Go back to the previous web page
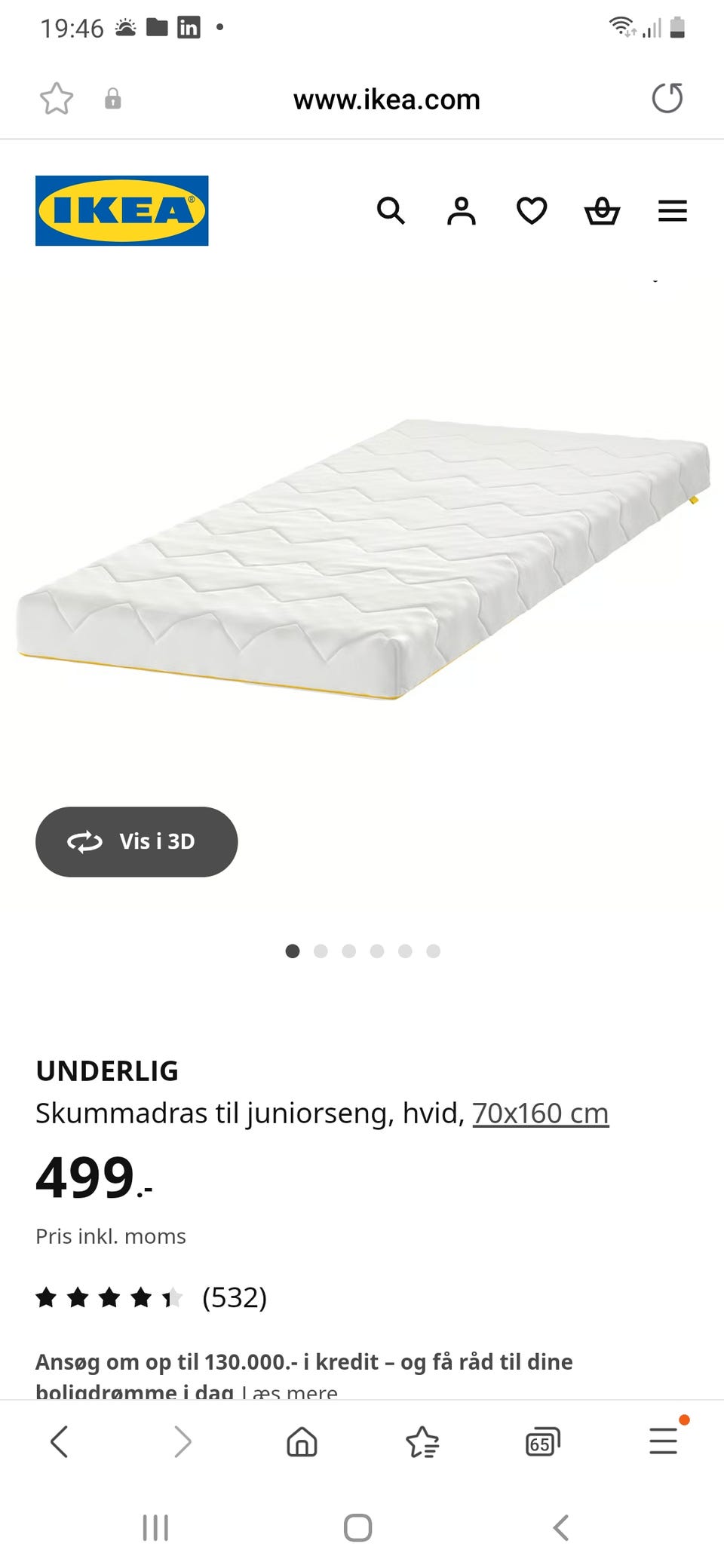Viewport: 724px width, 1568px height. coord(59,1442)
